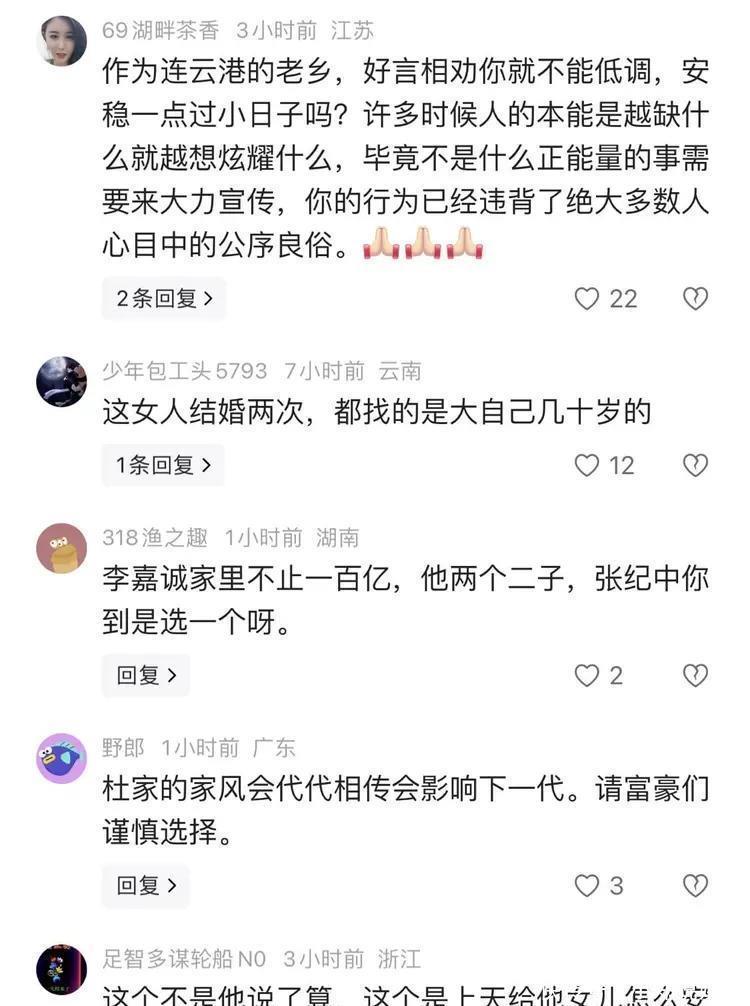750x1006 pixels.
Task: Dislike 少年包工头5793's comment
Action: pyautogui.click(x=695, y=465)
